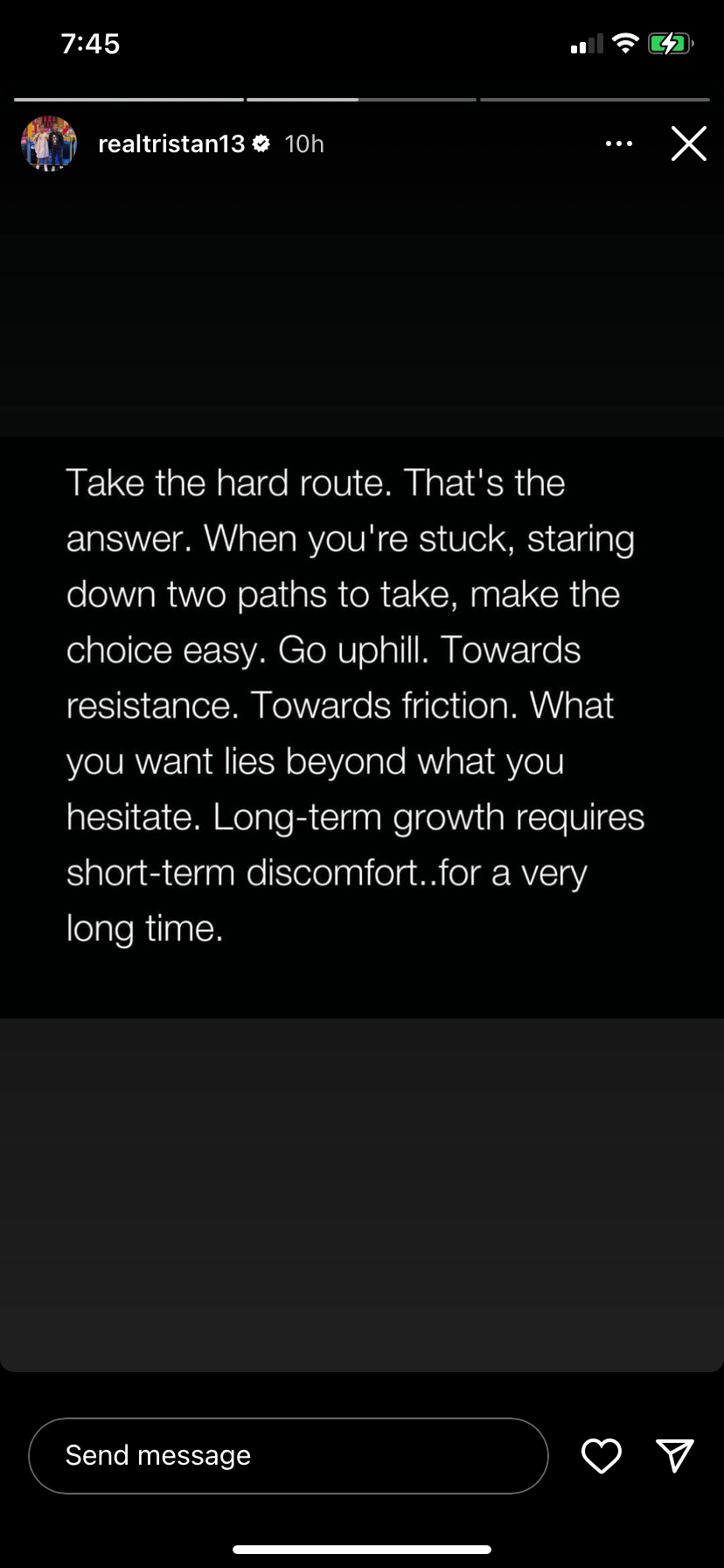Open realtristan13's profile picture
This screenshot has height=1568, width=724.
click(x=49, y=143)
